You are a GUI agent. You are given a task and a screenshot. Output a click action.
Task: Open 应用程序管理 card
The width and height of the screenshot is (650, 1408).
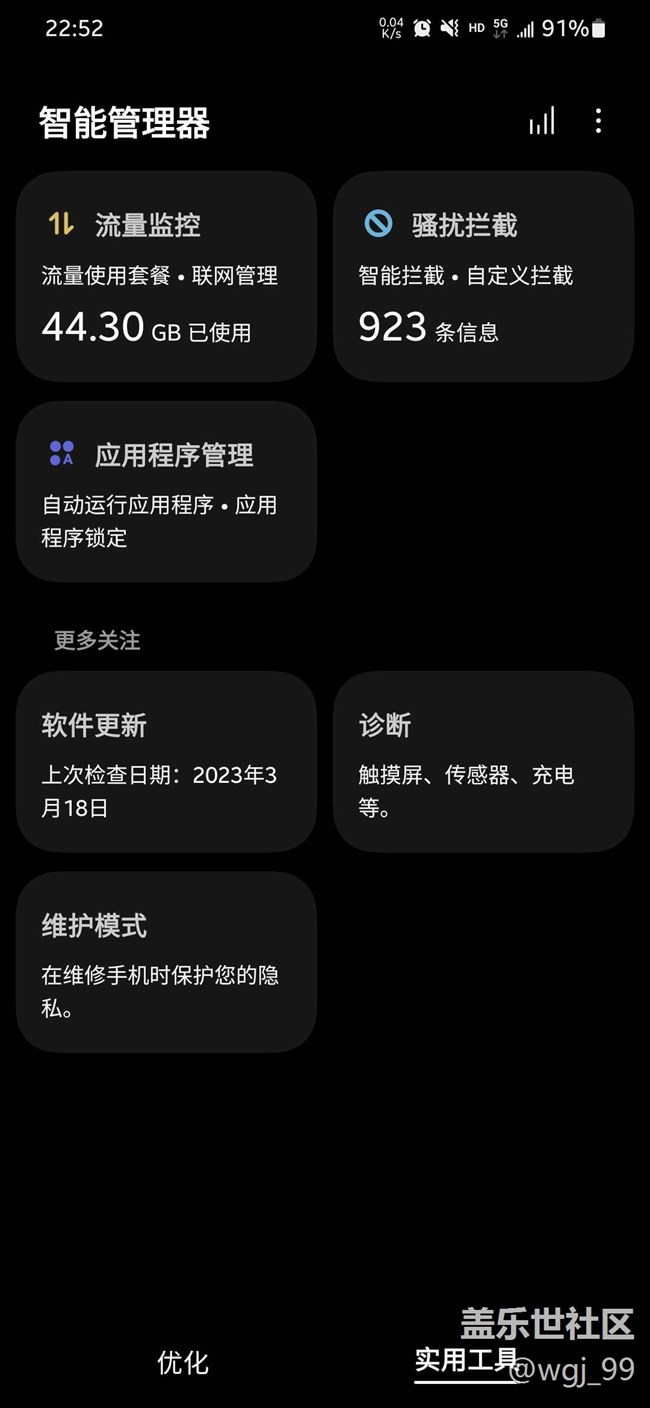(x=166, y=491)
